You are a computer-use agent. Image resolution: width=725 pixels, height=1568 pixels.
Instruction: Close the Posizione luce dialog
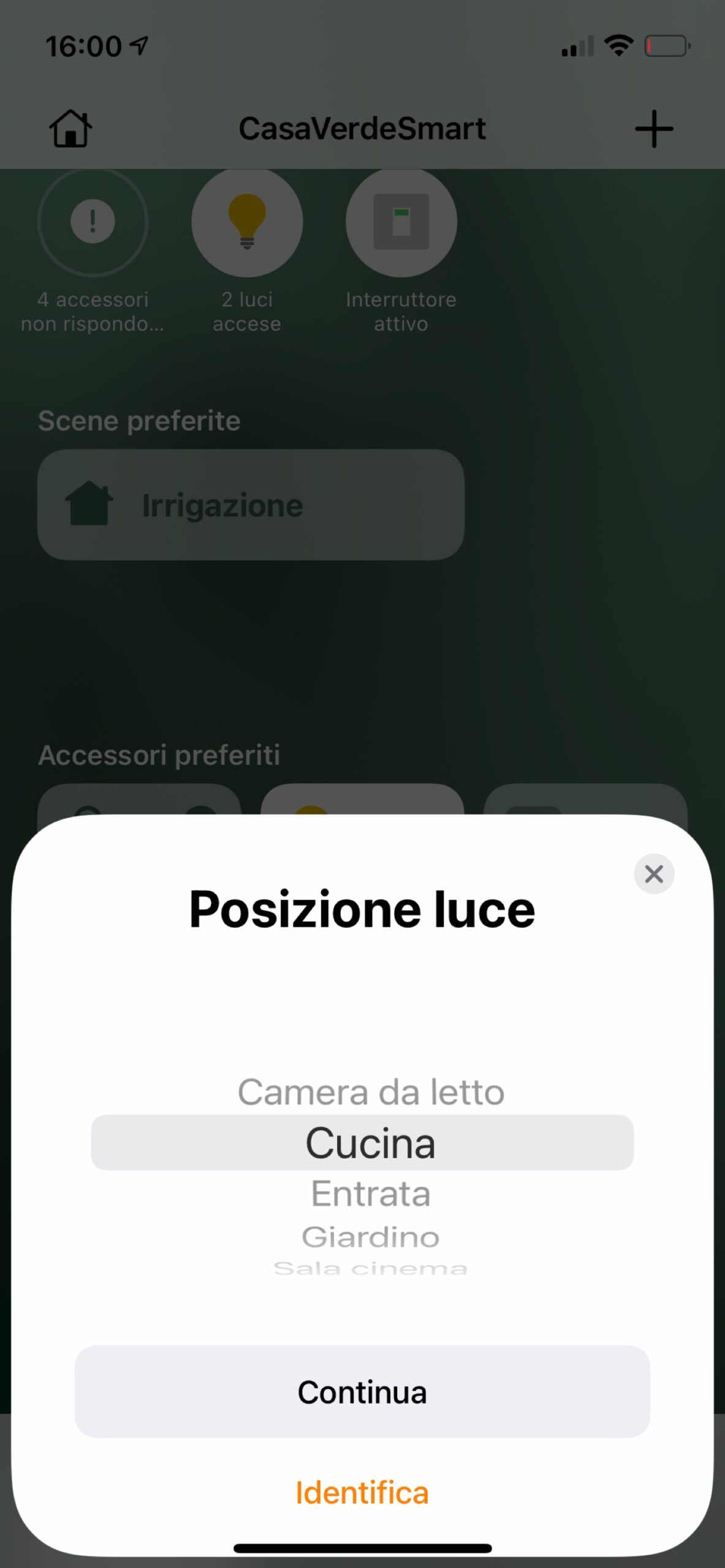coord(654,874)
